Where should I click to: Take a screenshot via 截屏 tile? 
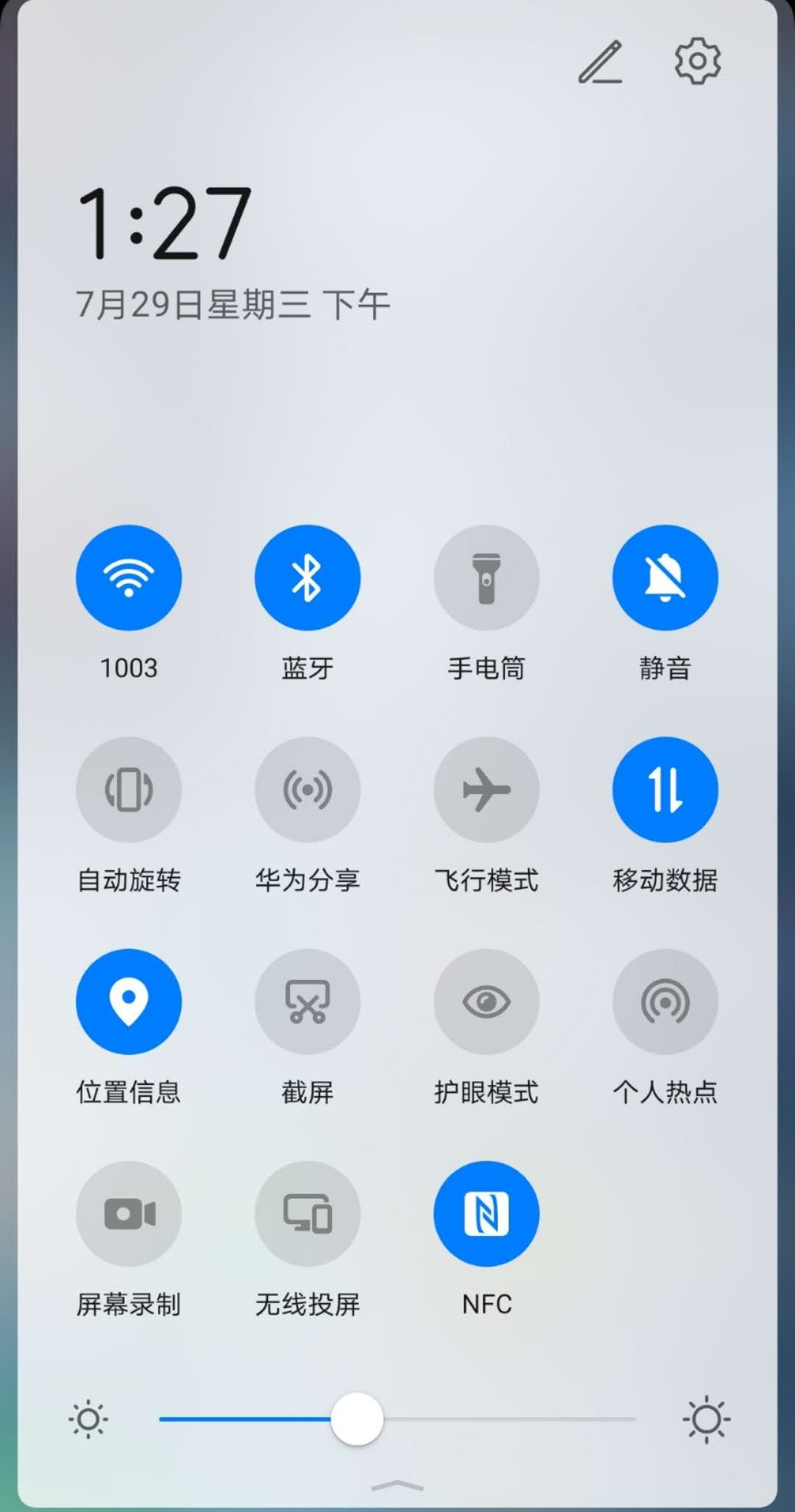coord(307,1000)
